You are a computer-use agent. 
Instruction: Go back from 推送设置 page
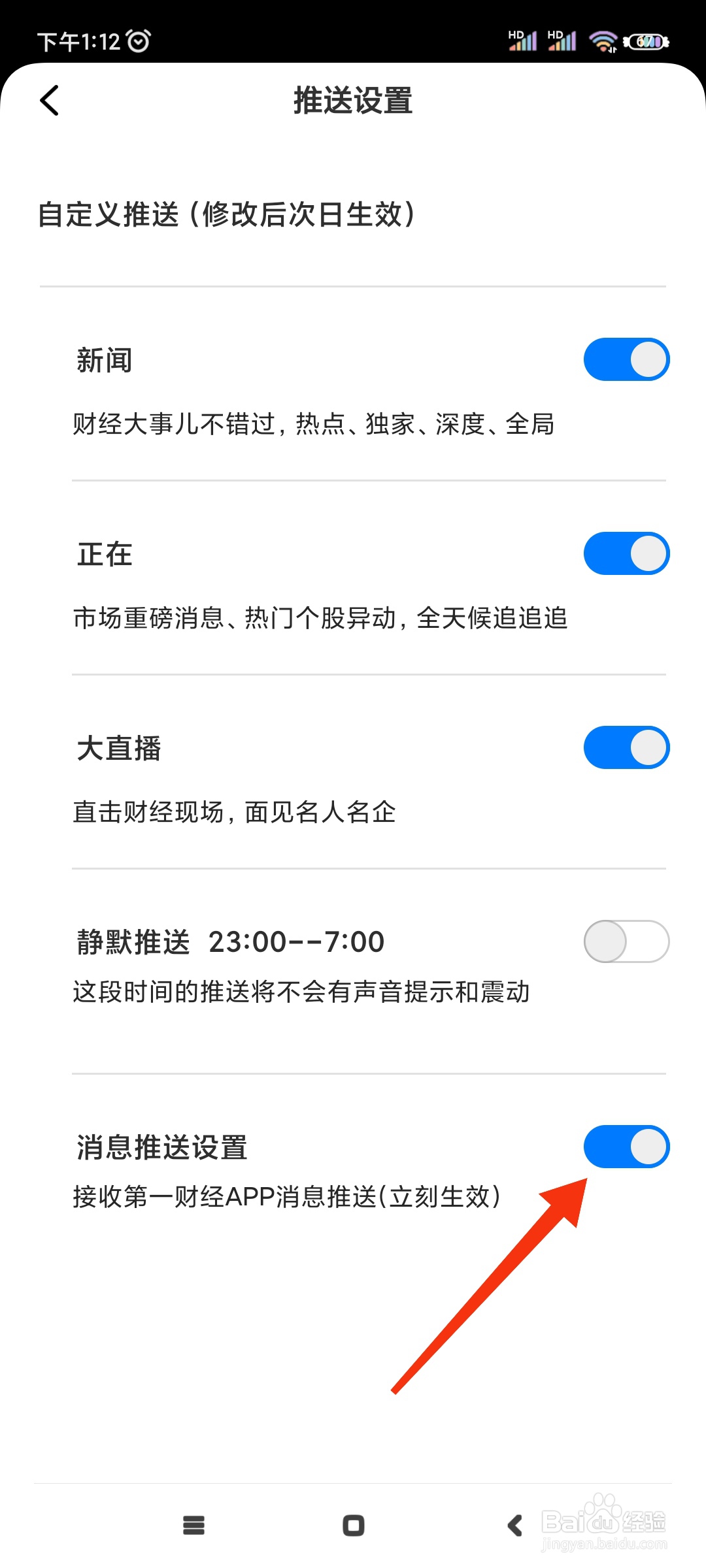(50, 101)
